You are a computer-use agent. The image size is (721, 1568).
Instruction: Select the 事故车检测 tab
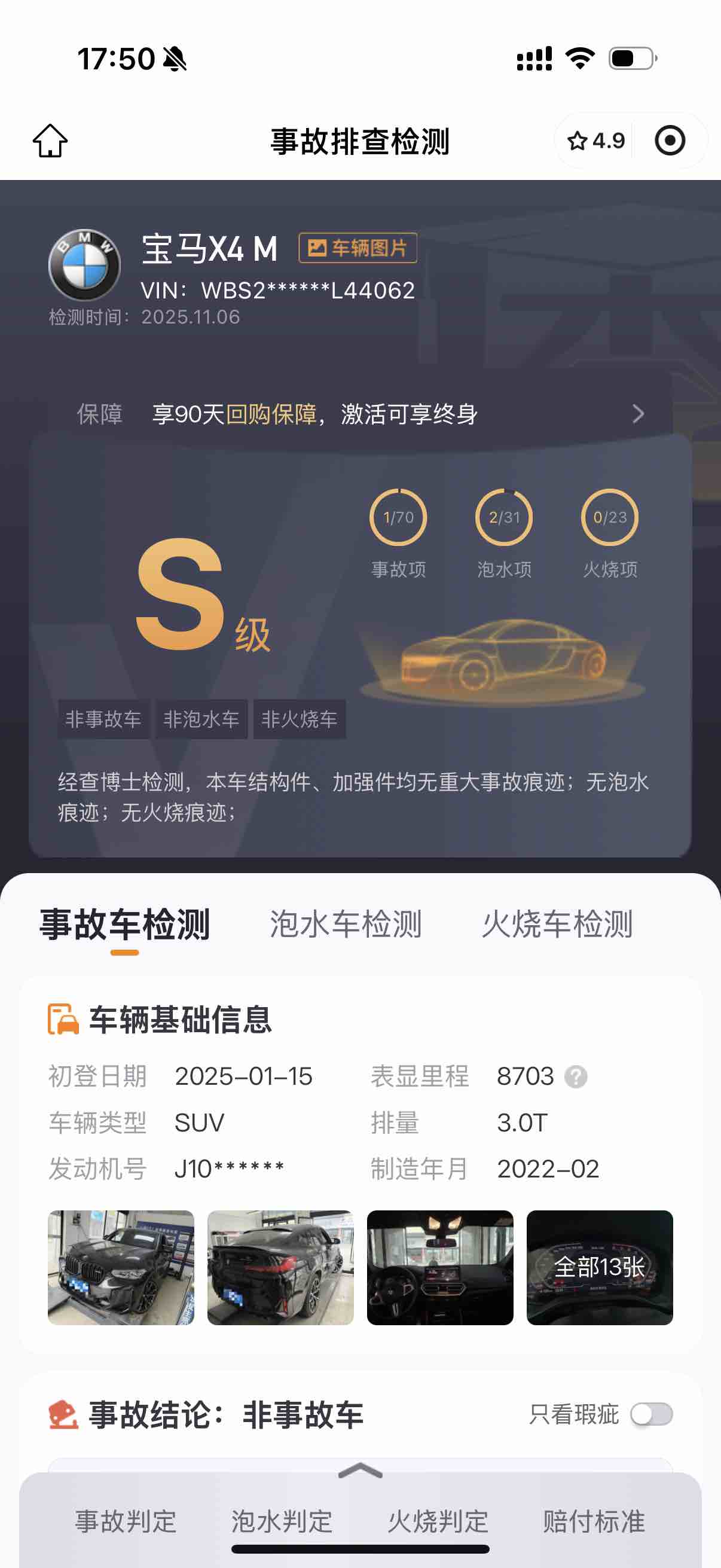pyautogui.click(x=125, y=924)
